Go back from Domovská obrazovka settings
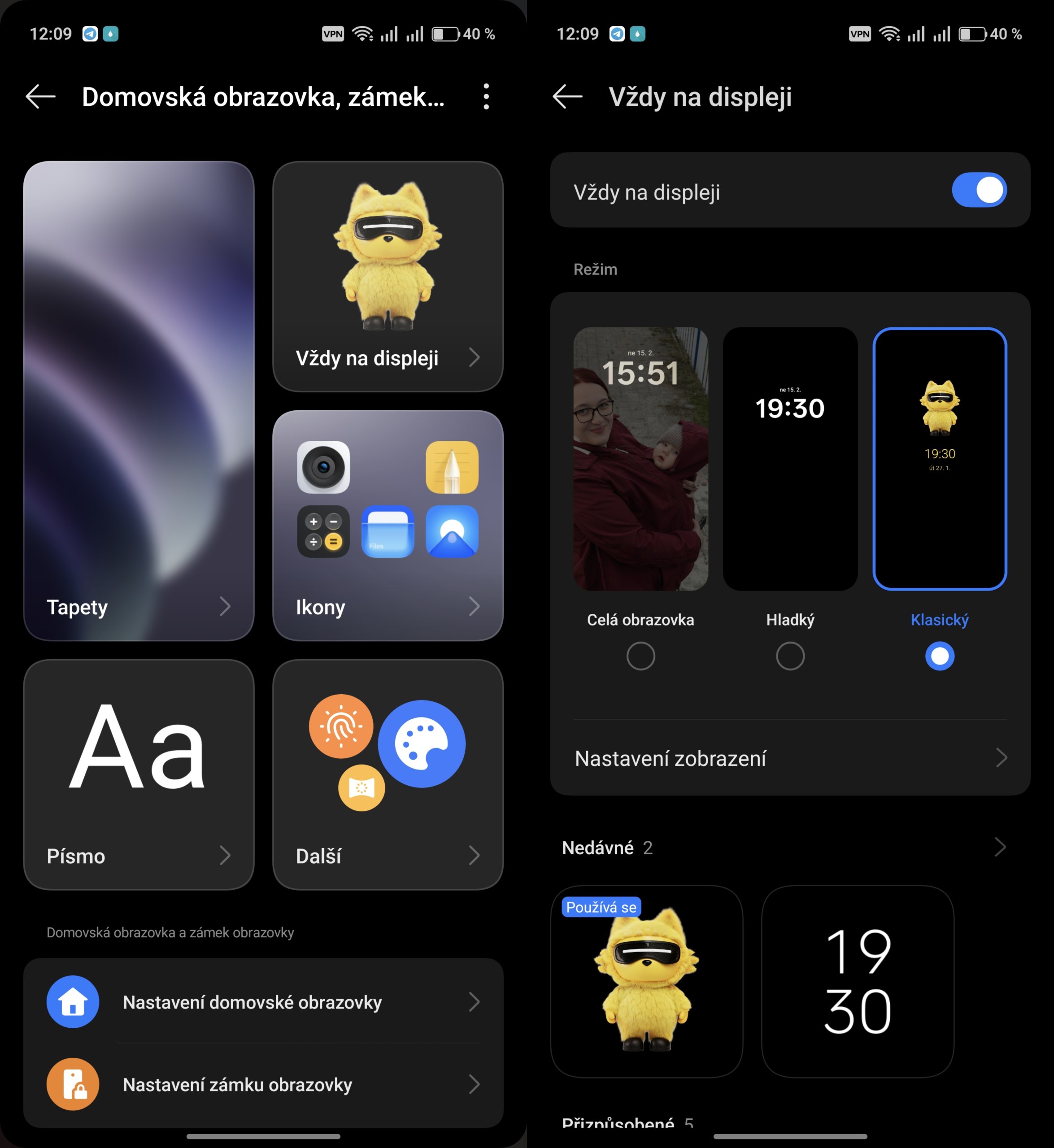Image resolution: width=1054 pixels, height=1148 pixels. coord(40,96)
